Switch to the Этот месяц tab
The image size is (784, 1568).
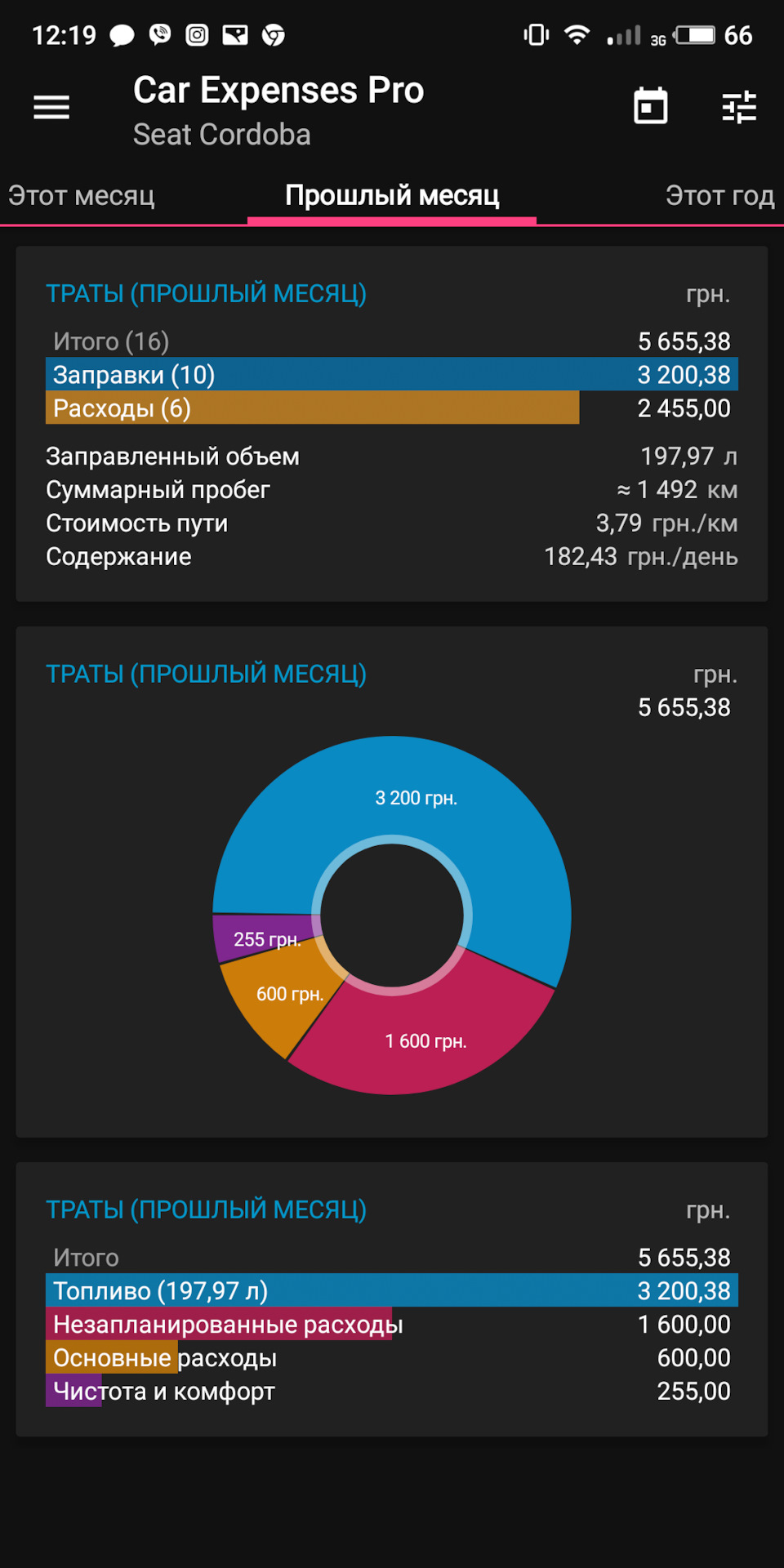tap(82, 196)
